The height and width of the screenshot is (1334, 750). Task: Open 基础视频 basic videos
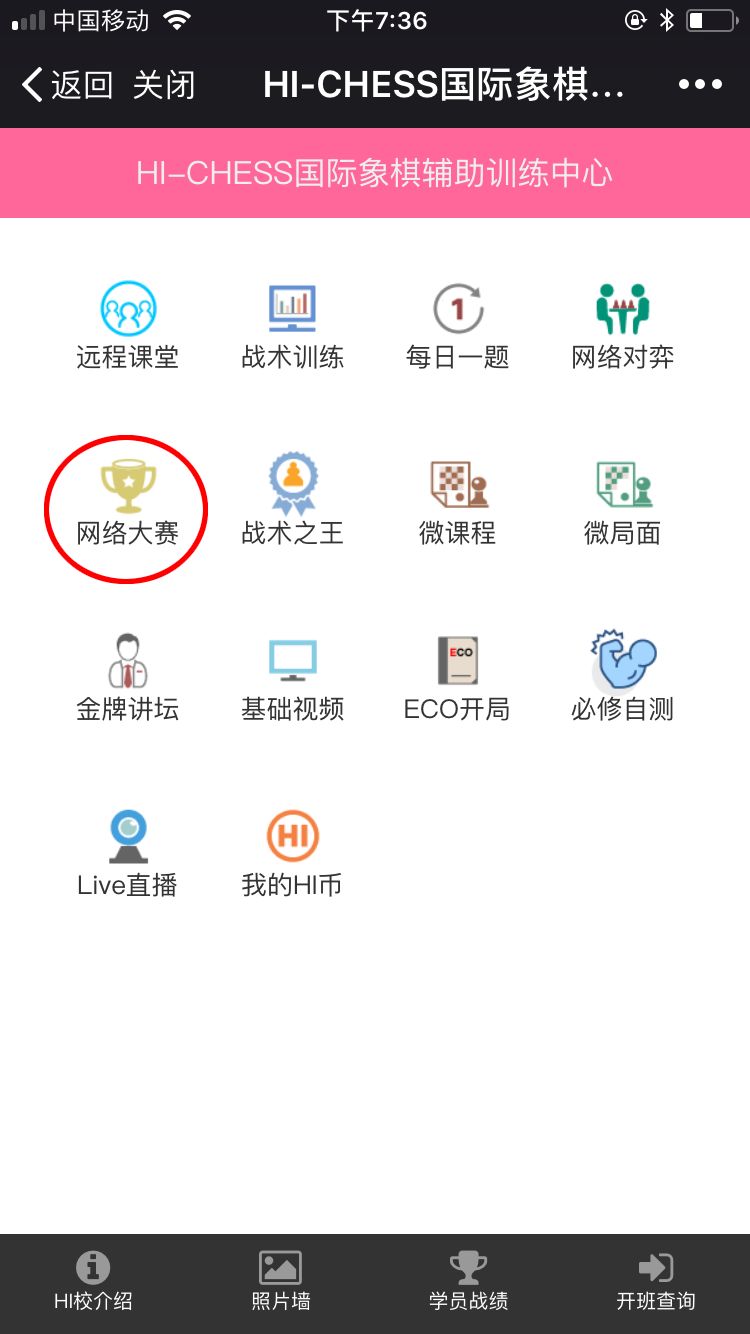tap(293, 678)
